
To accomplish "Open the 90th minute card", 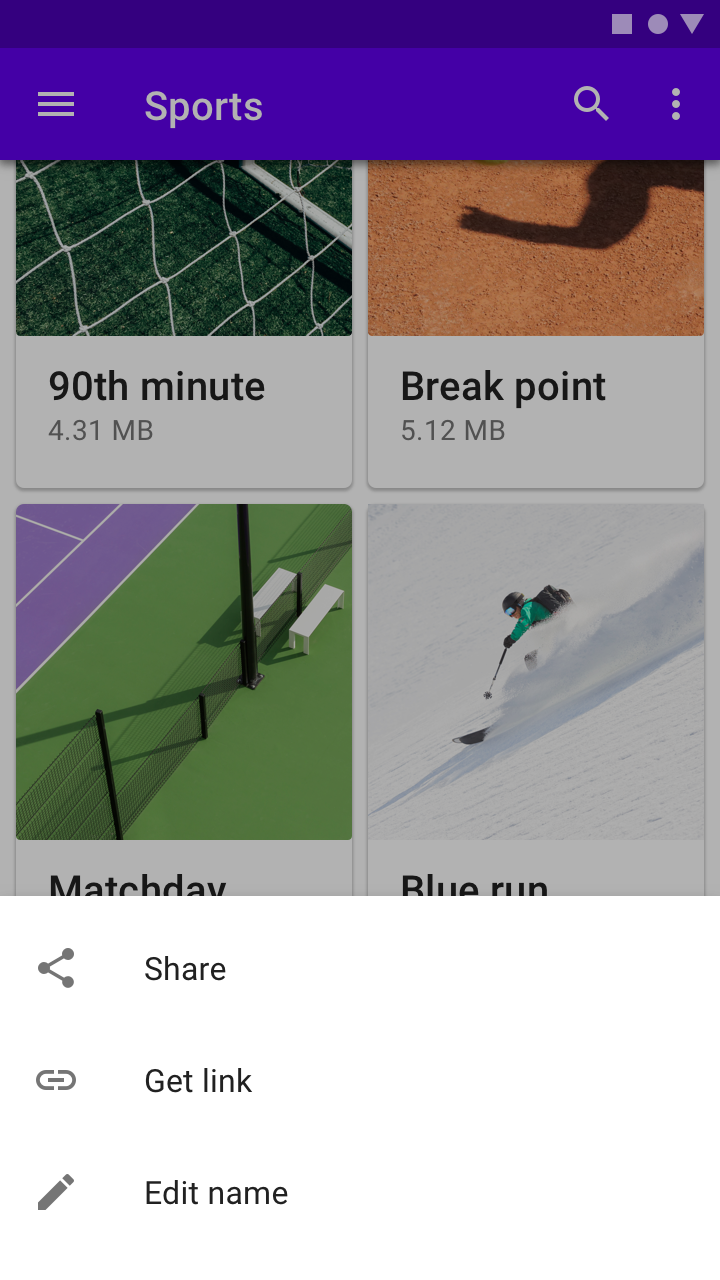I will click(x=184, y=324).
